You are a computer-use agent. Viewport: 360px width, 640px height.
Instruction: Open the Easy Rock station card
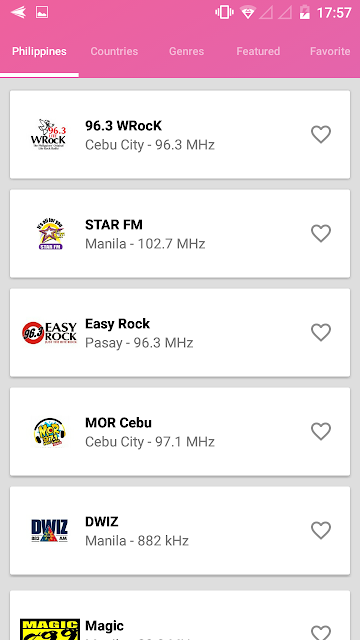coord(180,333)
